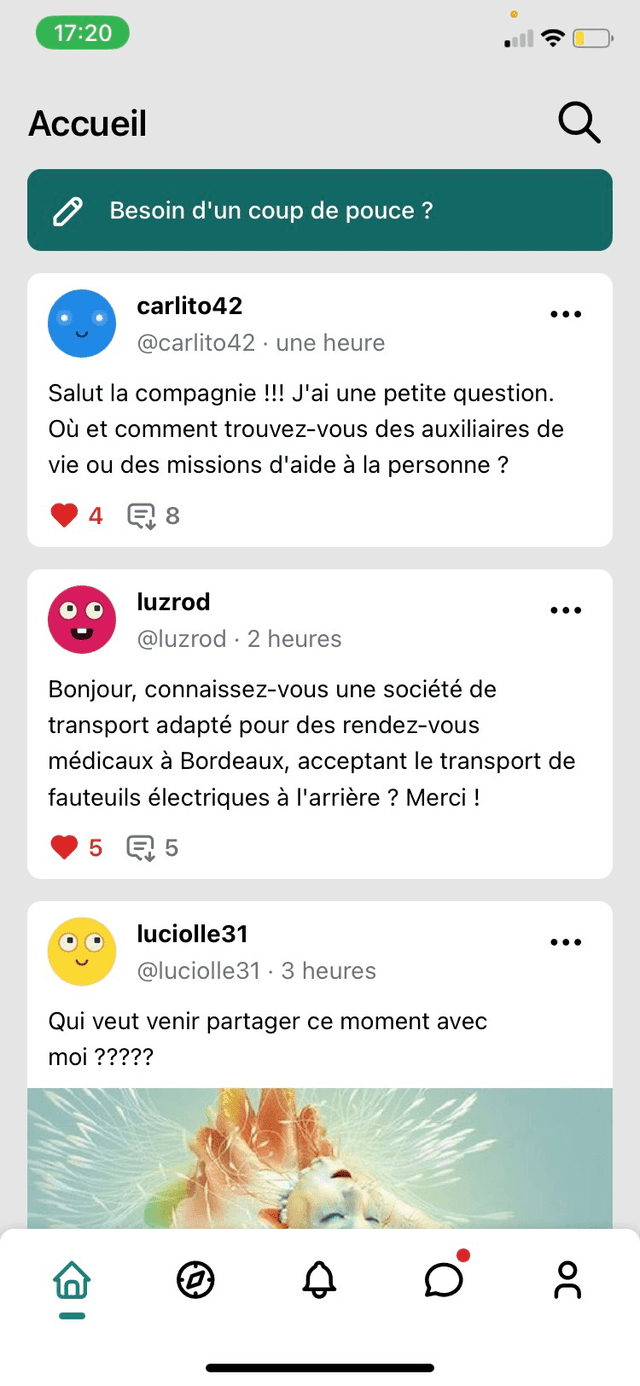The height and width of the screenshot is (1386, 640).
Task: Switch to the home tab
Action: click(x=72, y=1279)
